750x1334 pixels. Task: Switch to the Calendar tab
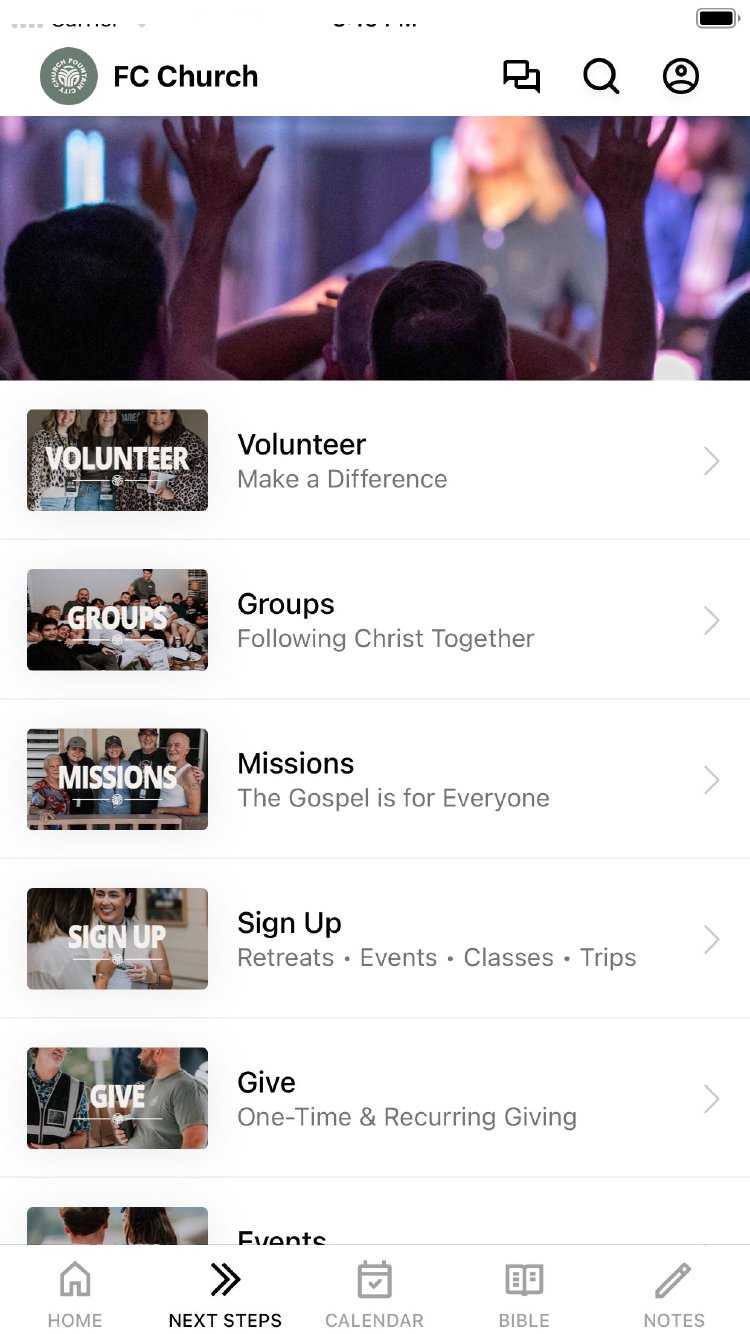375,1292
